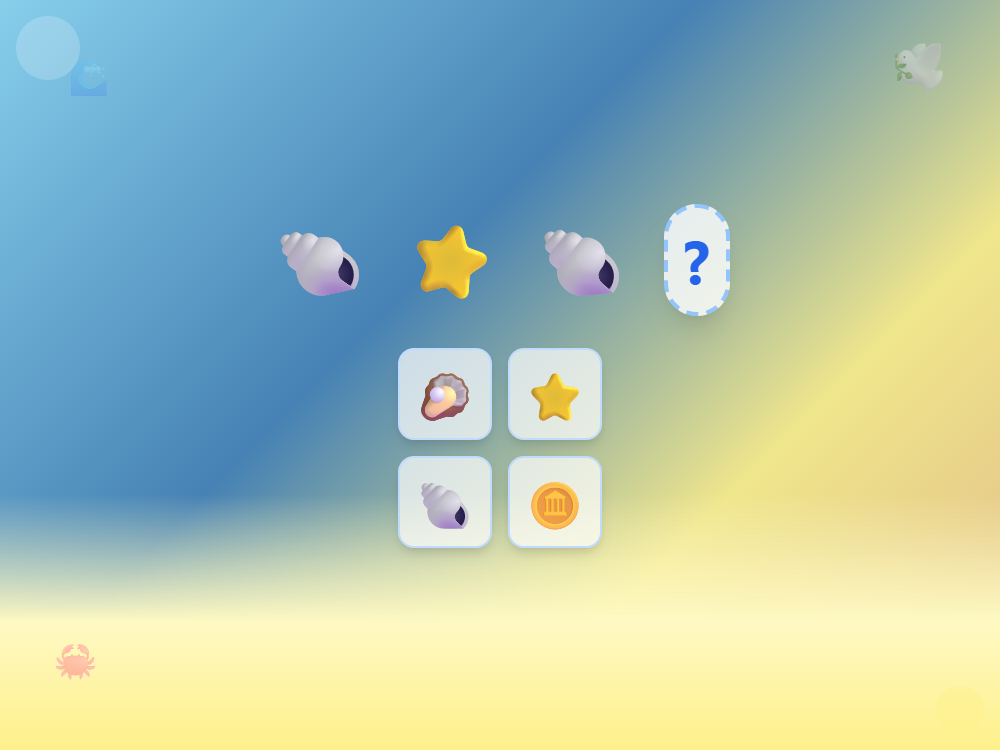Image resolution: width=1000 pixels, height=750 pixels.
Task: Pick the spiral seashell answer tile
Action: (445, 502)
